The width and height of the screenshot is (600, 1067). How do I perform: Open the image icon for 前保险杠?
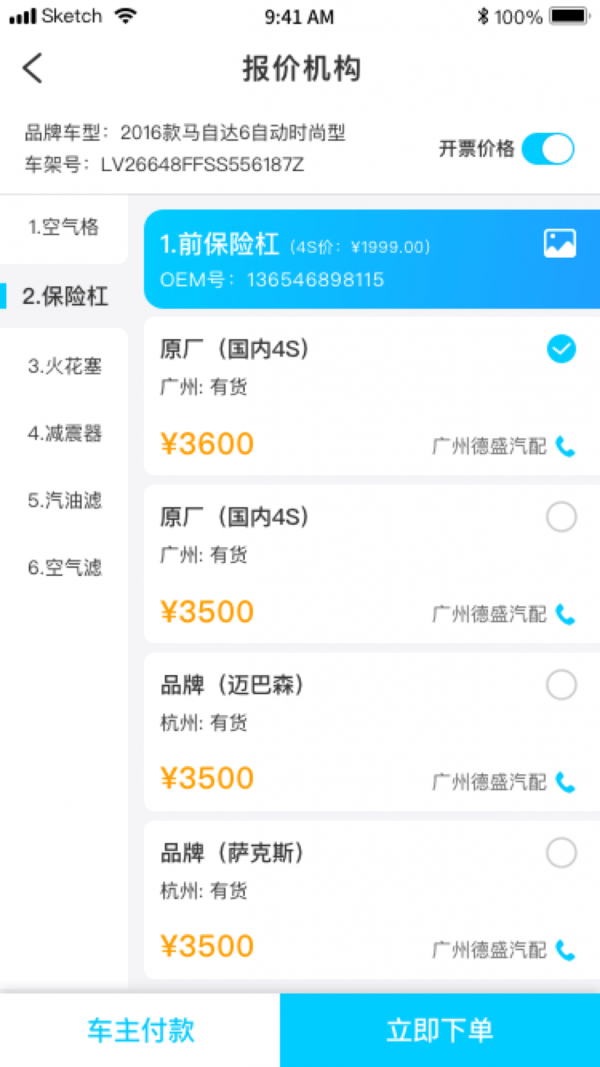(560, 243)
